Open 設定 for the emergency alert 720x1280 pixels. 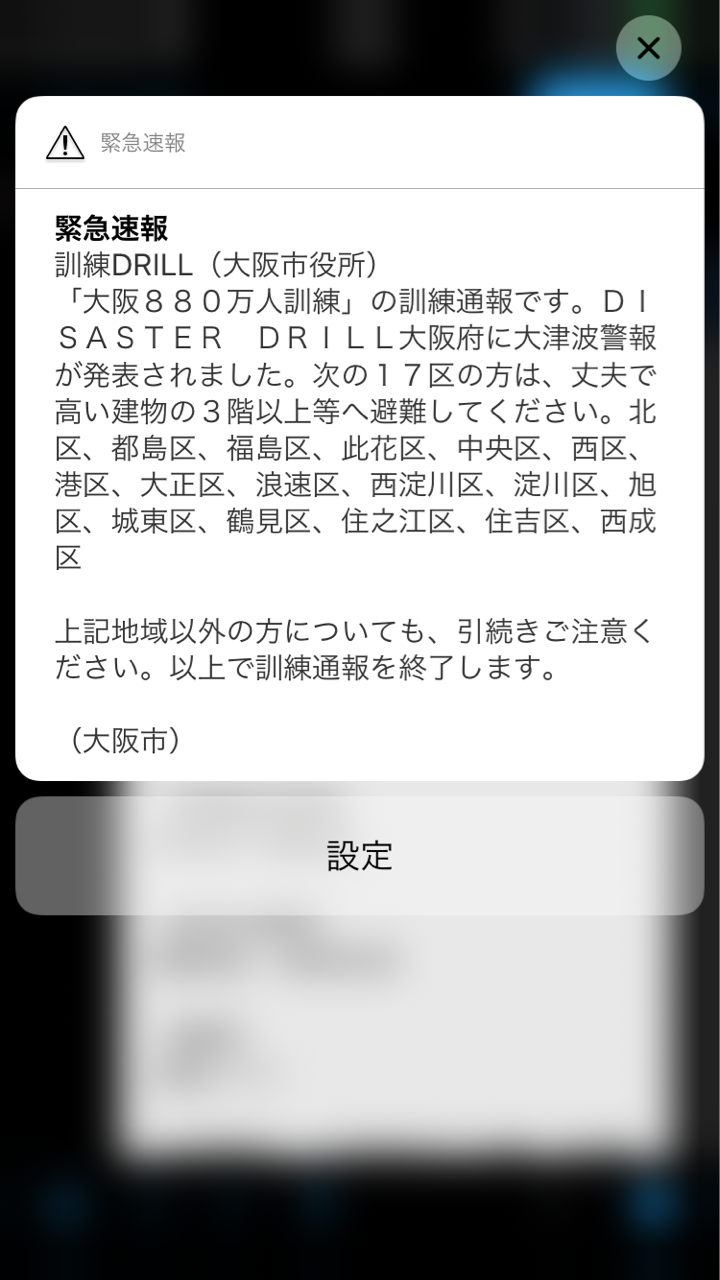click(x=360, y=856)
